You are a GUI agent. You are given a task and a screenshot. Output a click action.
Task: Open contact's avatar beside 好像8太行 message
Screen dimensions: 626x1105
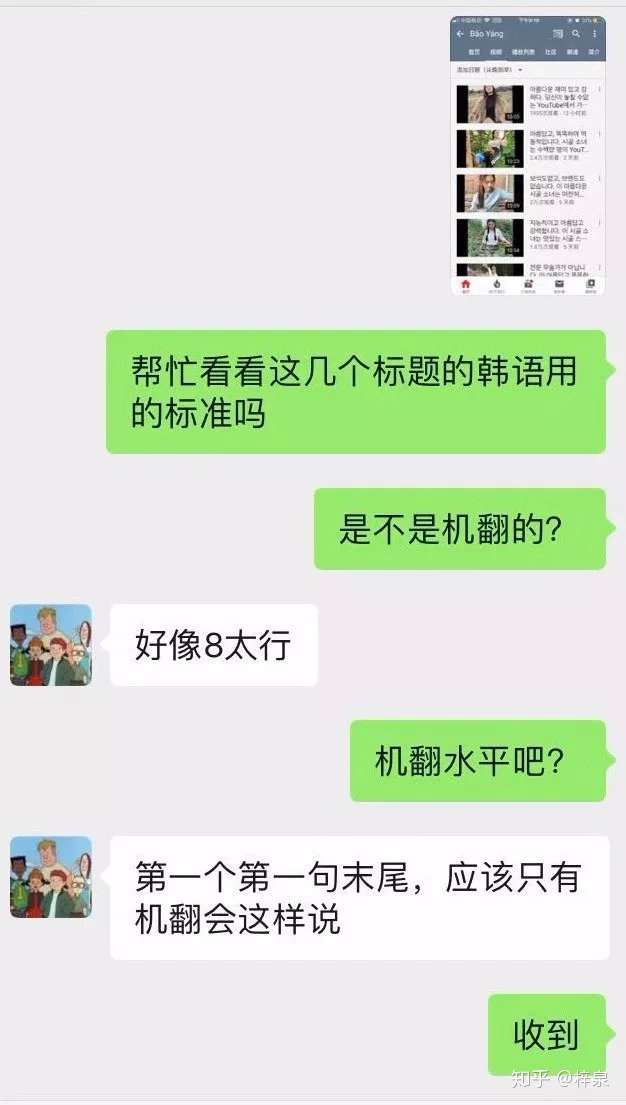[50, 645]
